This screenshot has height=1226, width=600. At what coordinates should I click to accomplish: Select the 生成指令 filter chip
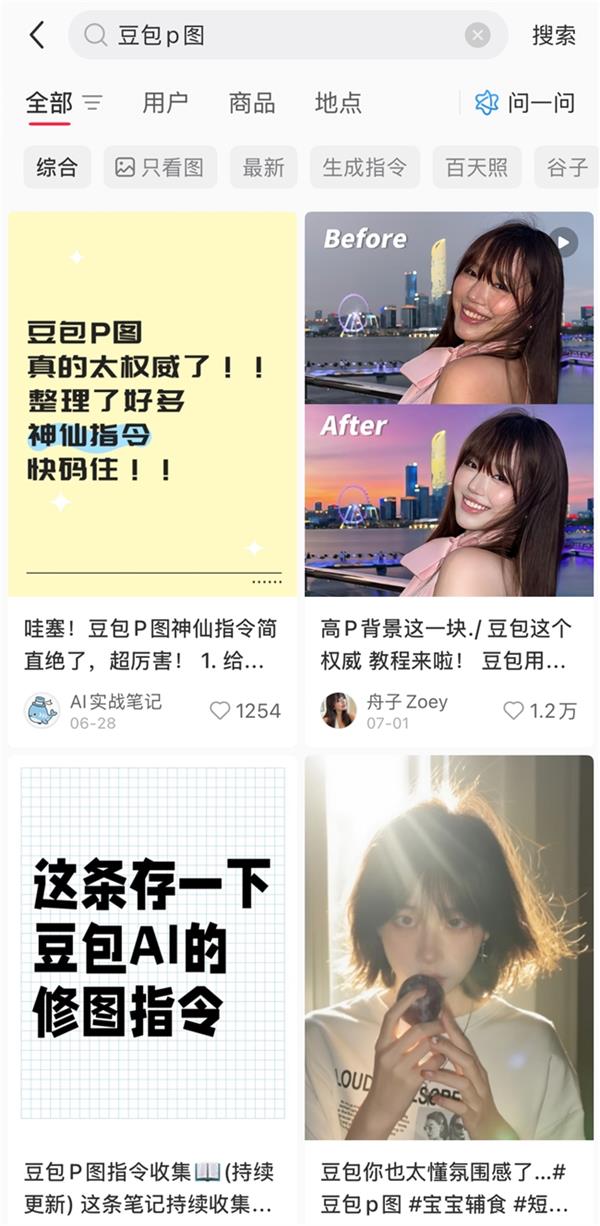pos(364,167)
